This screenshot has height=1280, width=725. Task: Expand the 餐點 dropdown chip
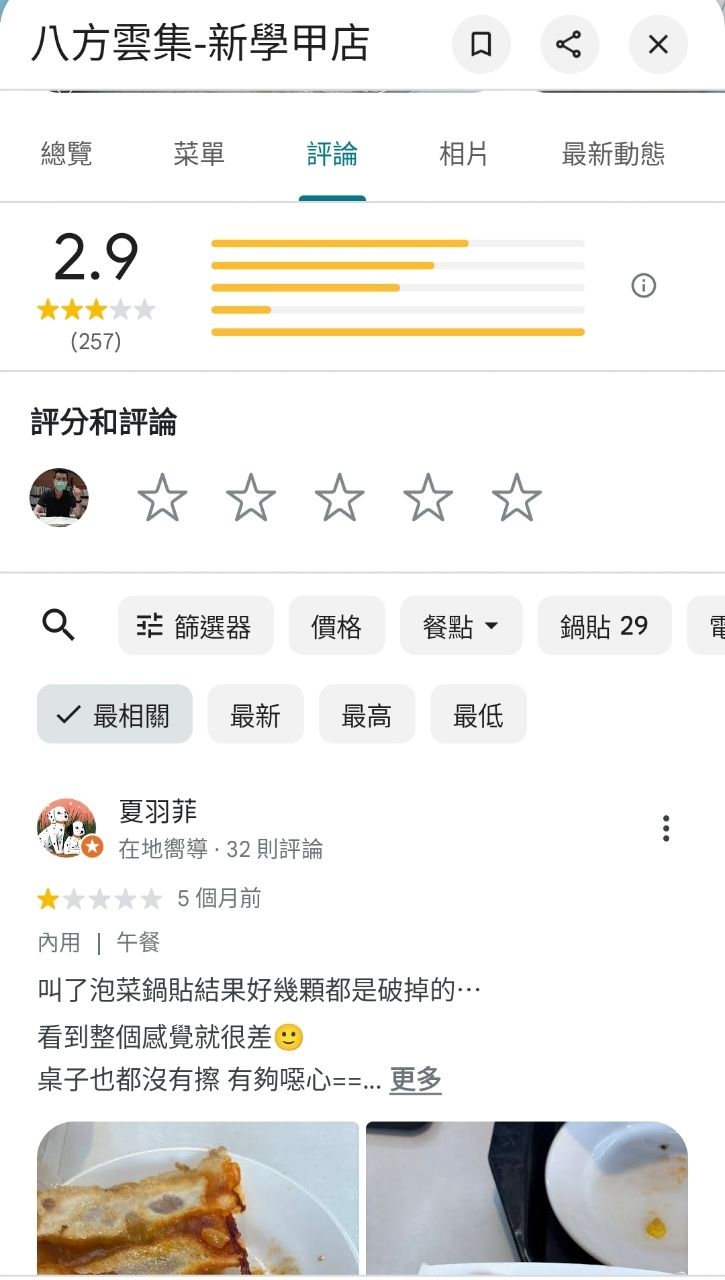461,626
